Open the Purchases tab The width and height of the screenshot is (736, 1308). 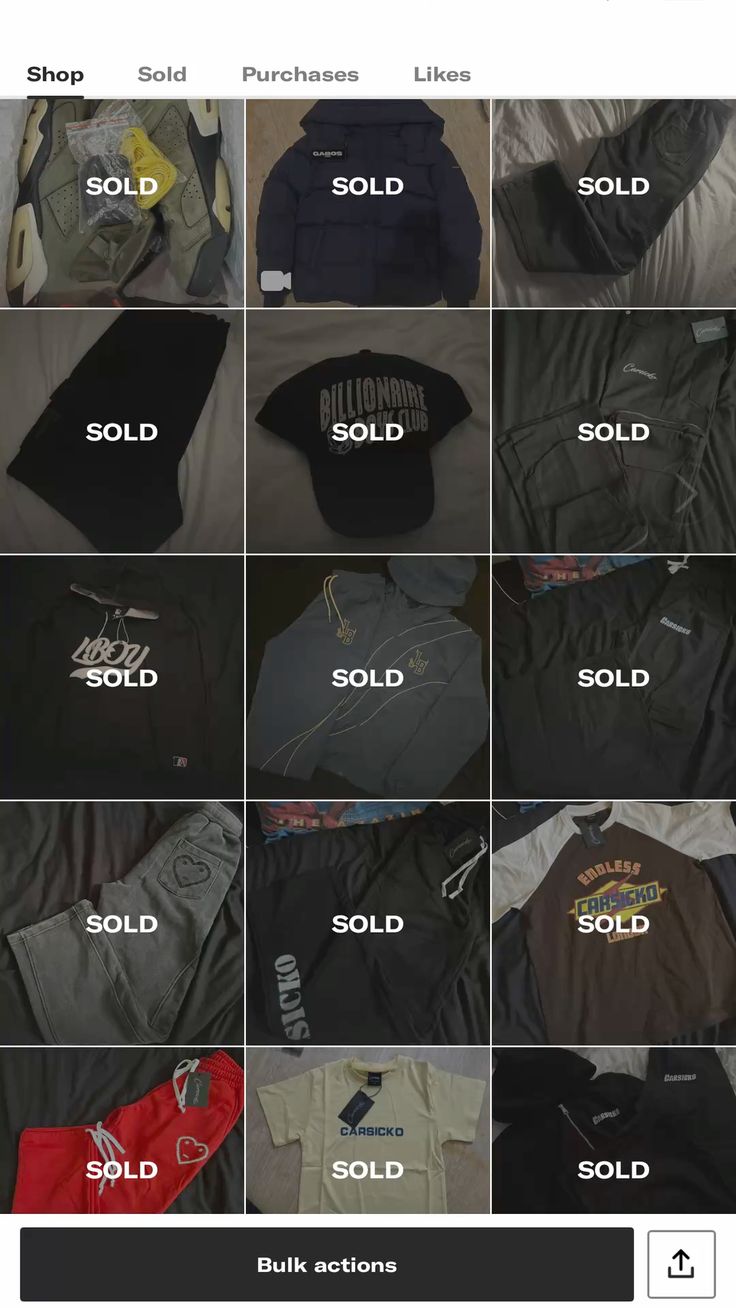(300, 75)
